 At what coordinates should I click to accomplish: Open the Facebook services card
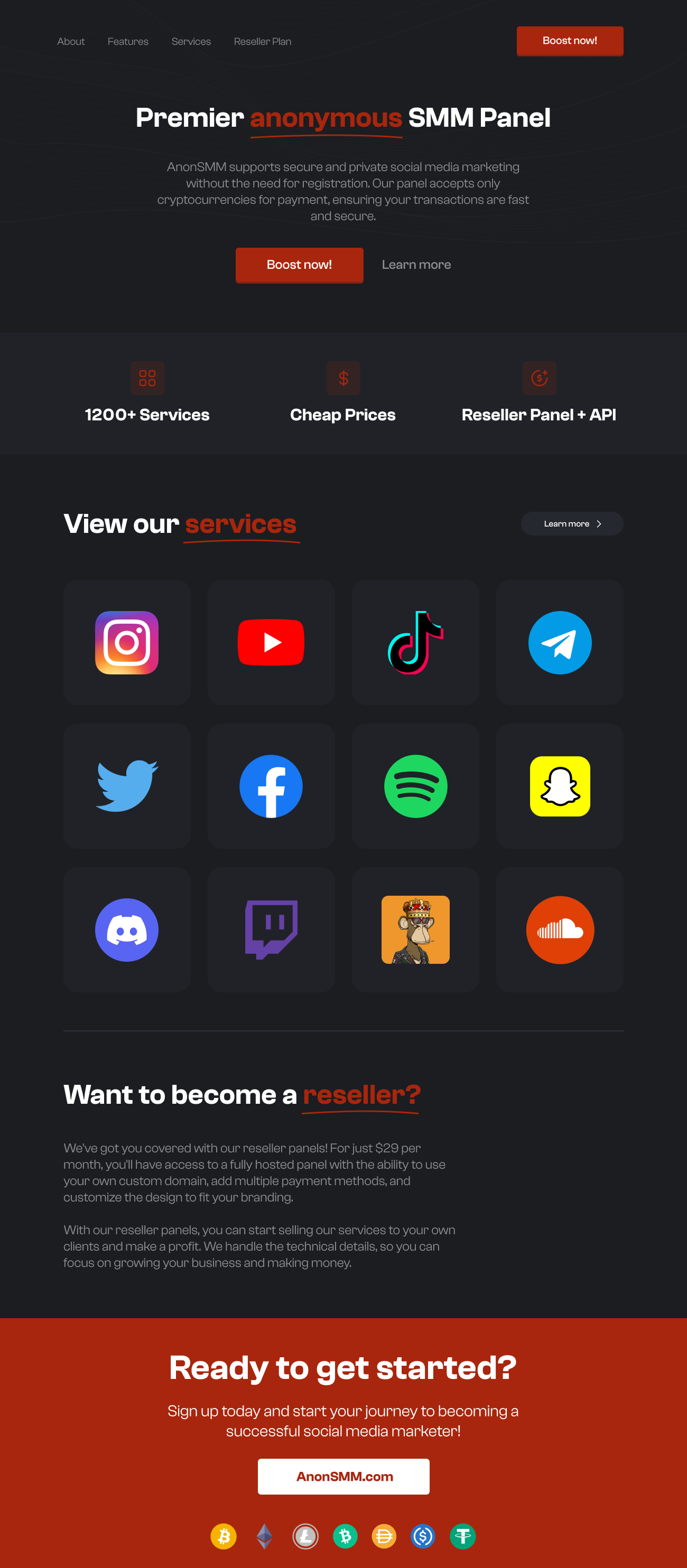click(x=271, y=786)
